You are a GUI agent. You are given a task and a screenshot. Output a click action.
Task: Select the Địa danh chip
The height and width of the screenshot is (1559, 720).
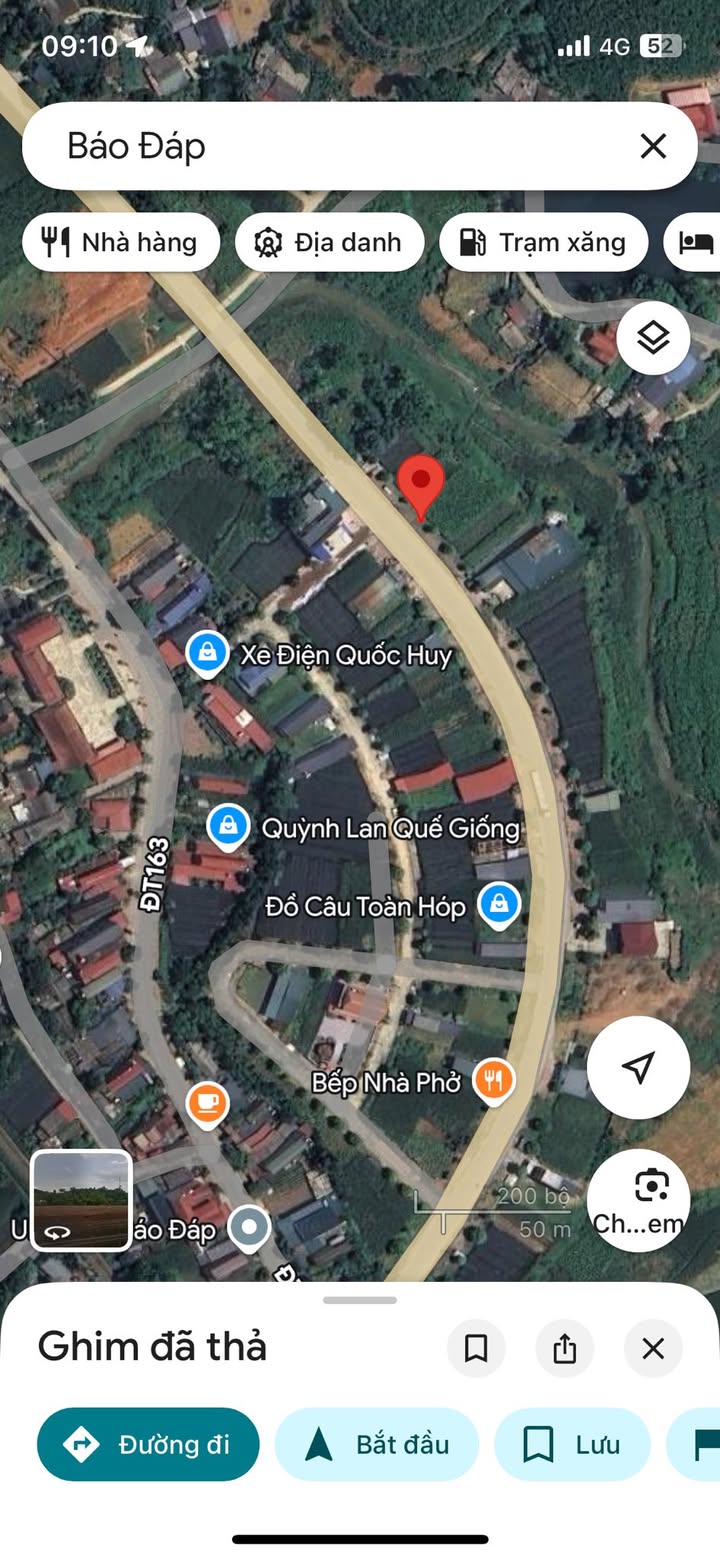330,242
